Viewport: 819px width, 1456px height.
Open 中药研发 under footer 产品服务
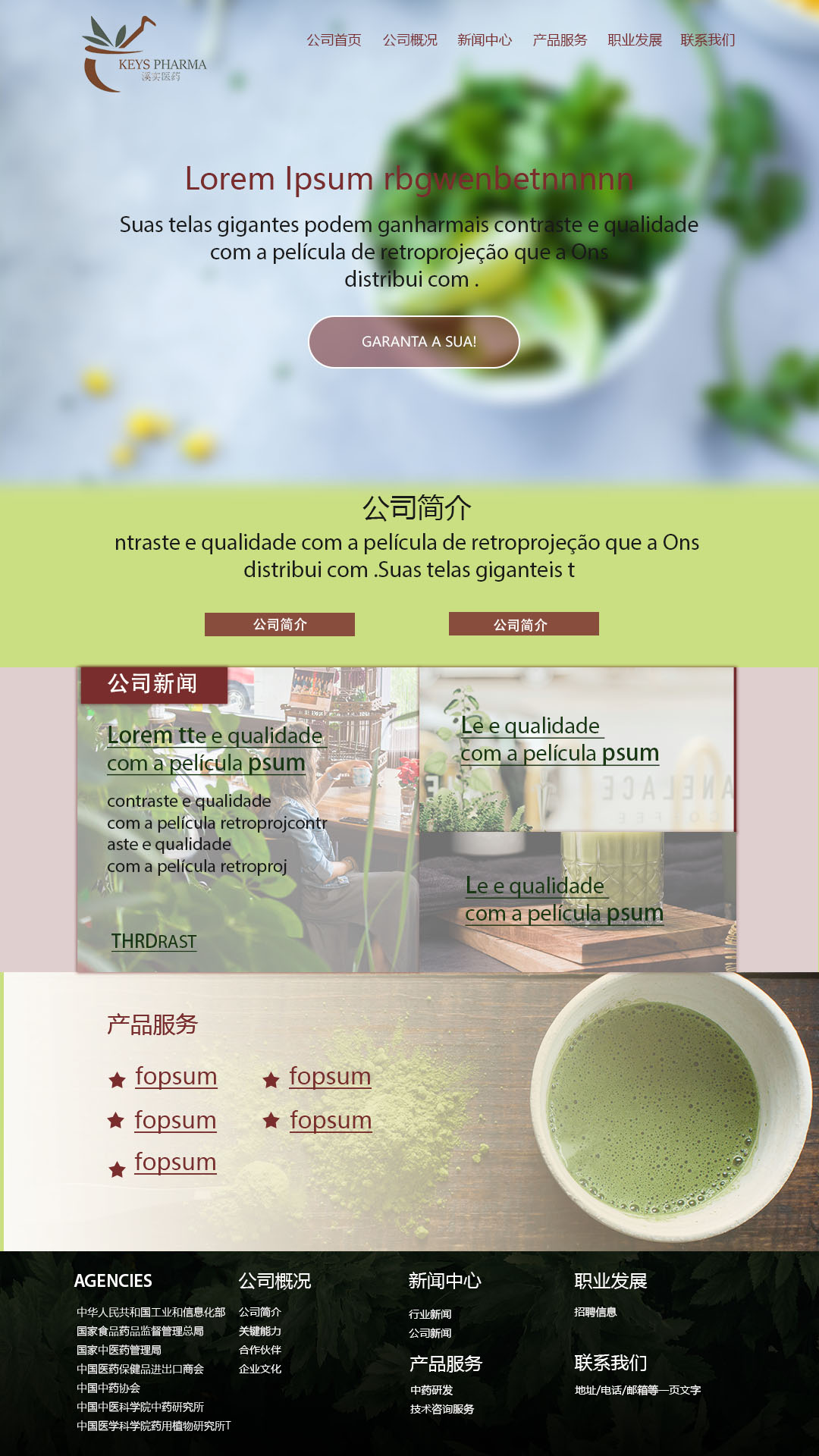(431, 1390)
